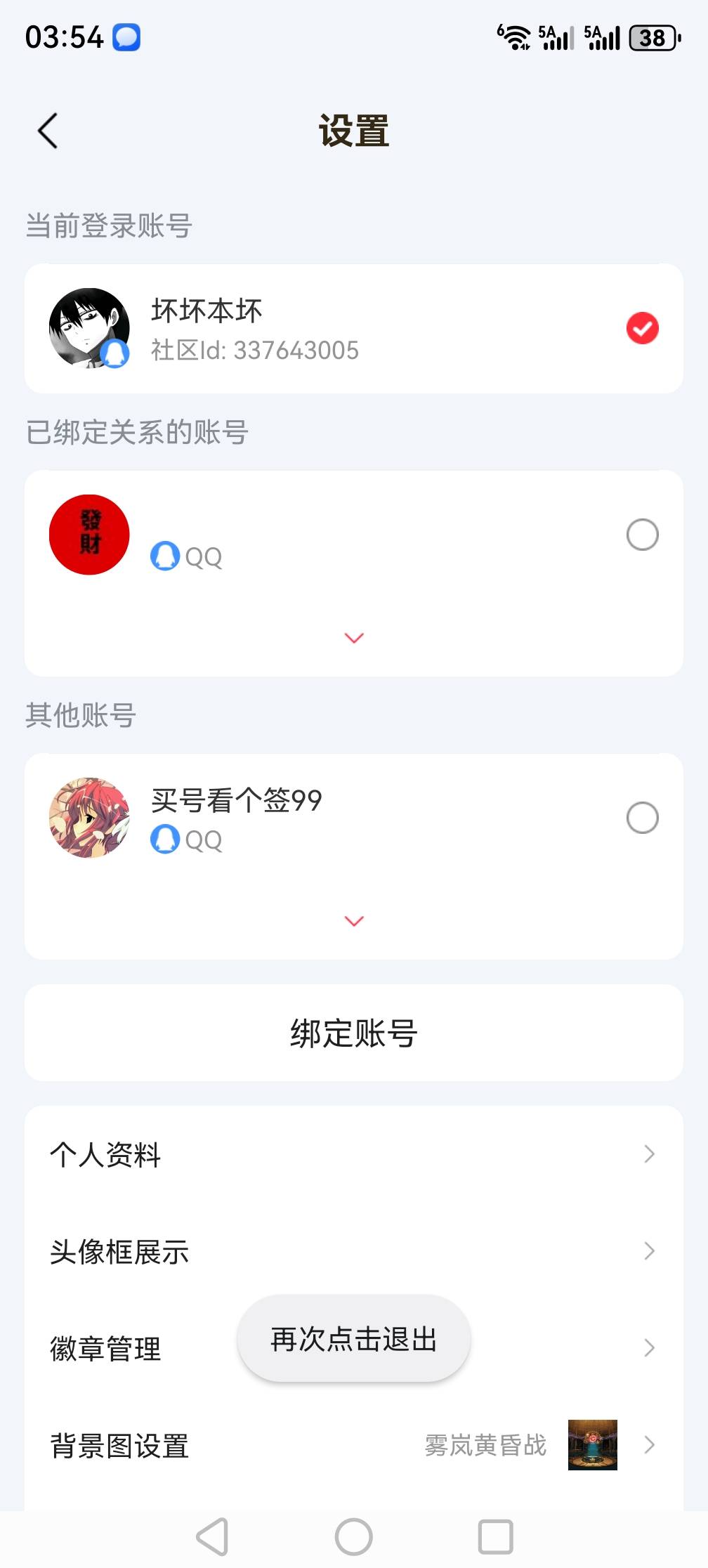The width and height of the screenshot is (708, 1568).
Task: Open the 头像框展示 menu item
Action: [353, 1251]
